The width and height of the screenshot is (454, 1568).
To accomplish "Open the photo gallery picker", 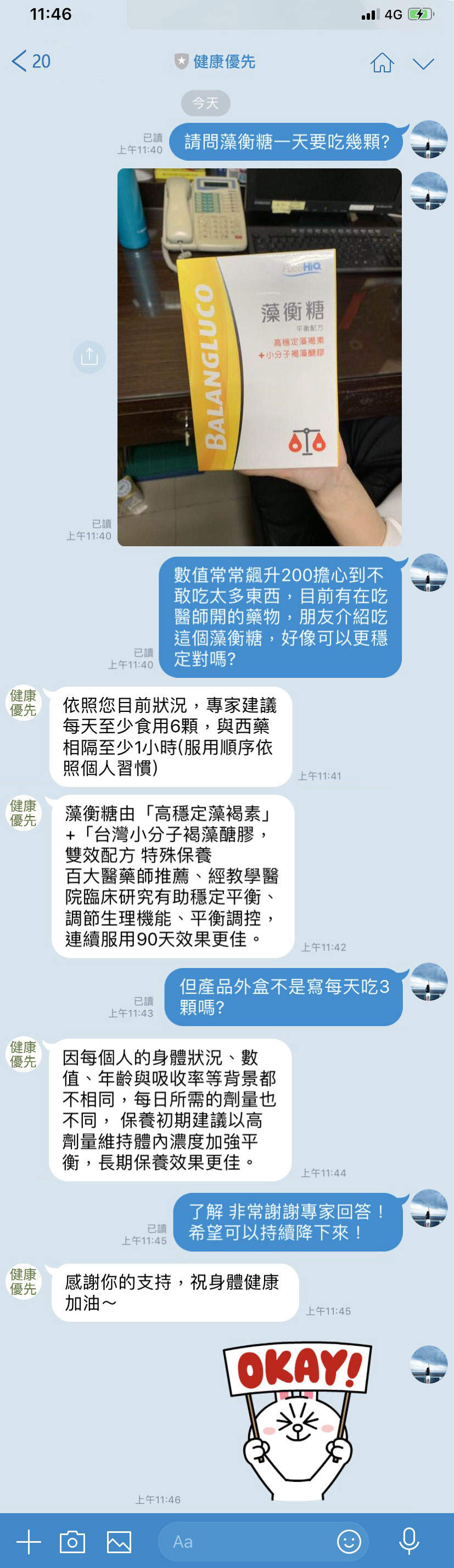I will [119, 1542].
